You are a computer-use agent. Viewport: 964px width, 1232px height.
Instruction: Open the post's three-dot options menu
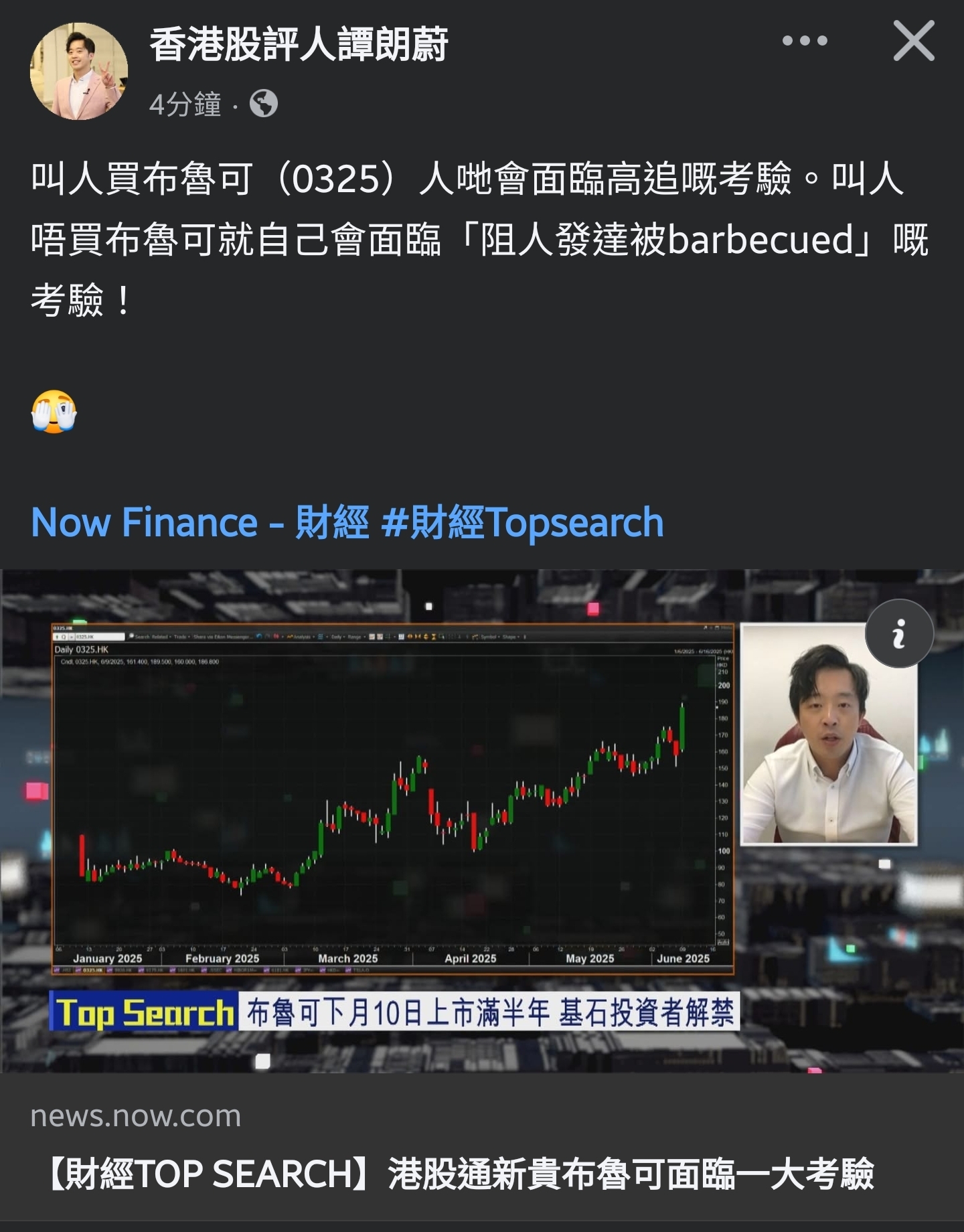point(805,41)
